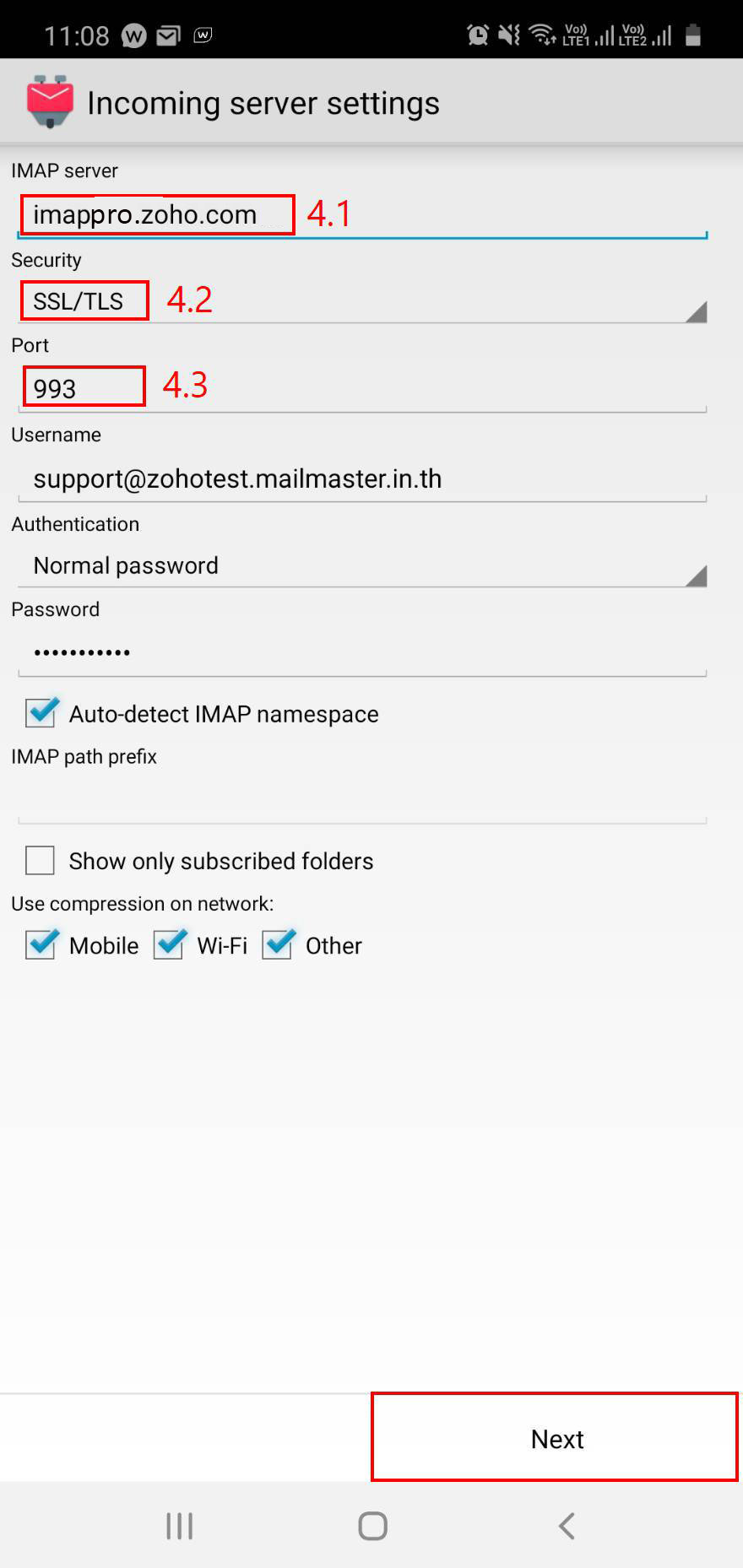This screenshot has width=743, height=1568.
Task: Go back using the system back button
Action: 567,1526
